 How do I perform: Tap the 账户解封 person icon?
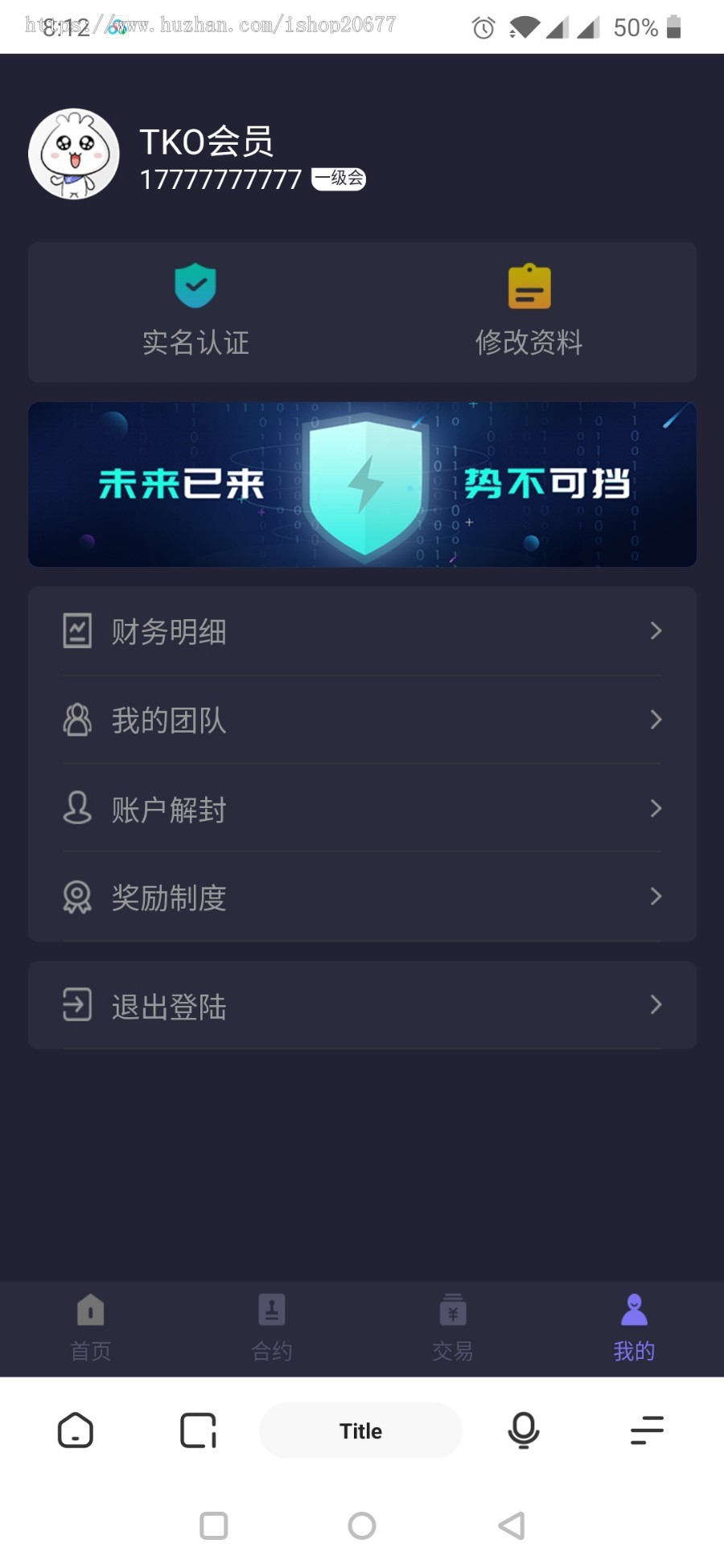[x=77, y=809]
